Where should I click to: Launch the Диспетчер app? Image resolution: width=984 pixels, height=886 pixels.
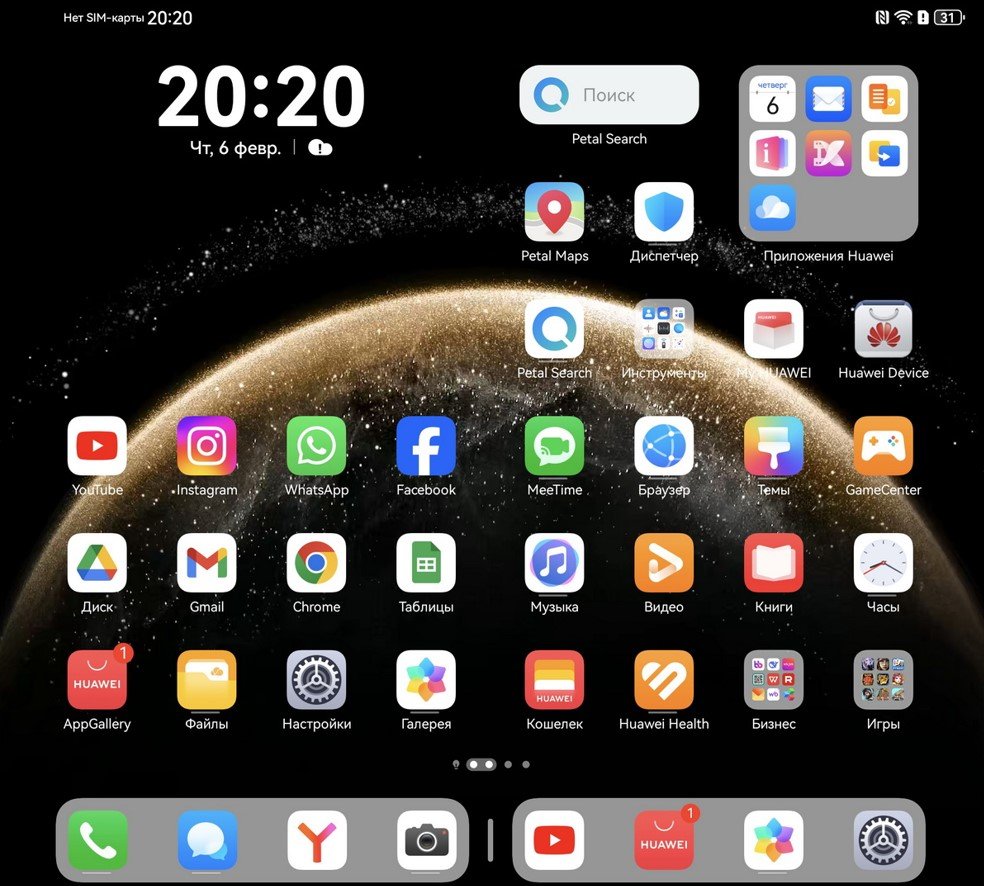point(664,212)
